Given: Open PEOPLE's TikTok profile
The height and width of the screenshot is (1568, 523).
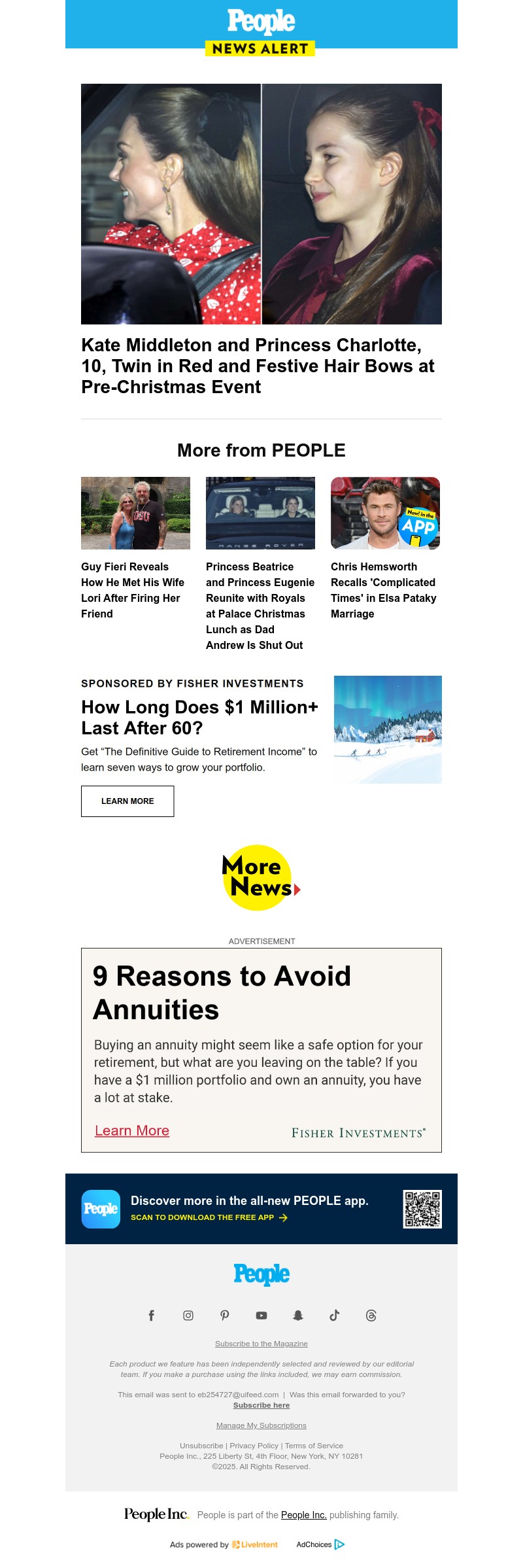Looking at the screenshot, I should (x=335, y=1315).
